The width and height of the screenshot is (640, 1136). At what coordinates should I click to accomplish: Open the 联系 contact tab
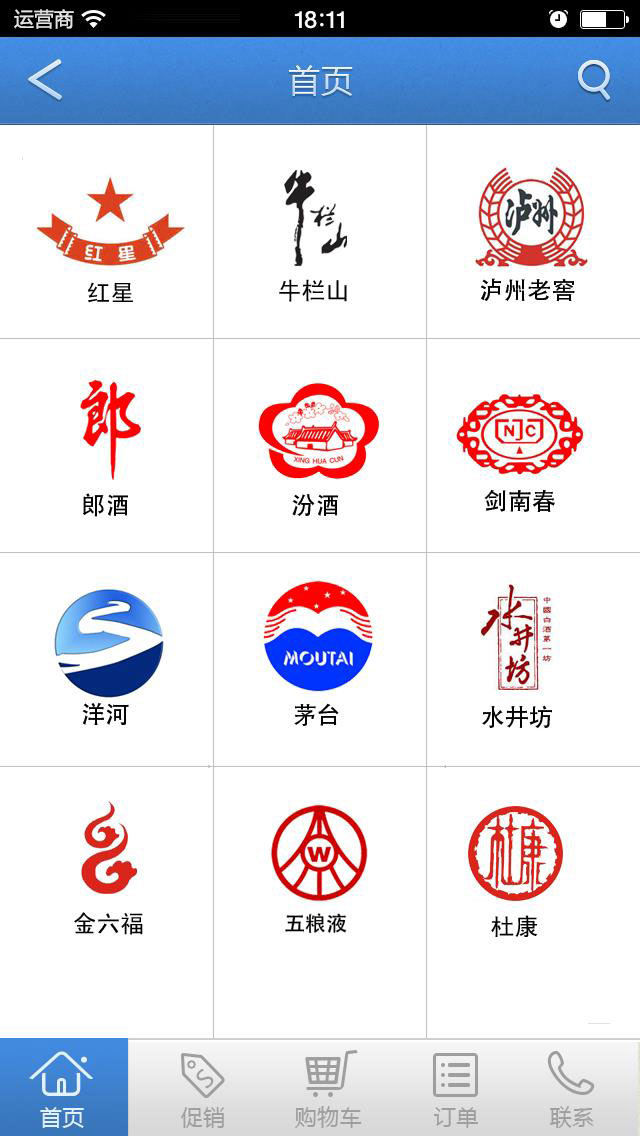tap(572, 1087)
